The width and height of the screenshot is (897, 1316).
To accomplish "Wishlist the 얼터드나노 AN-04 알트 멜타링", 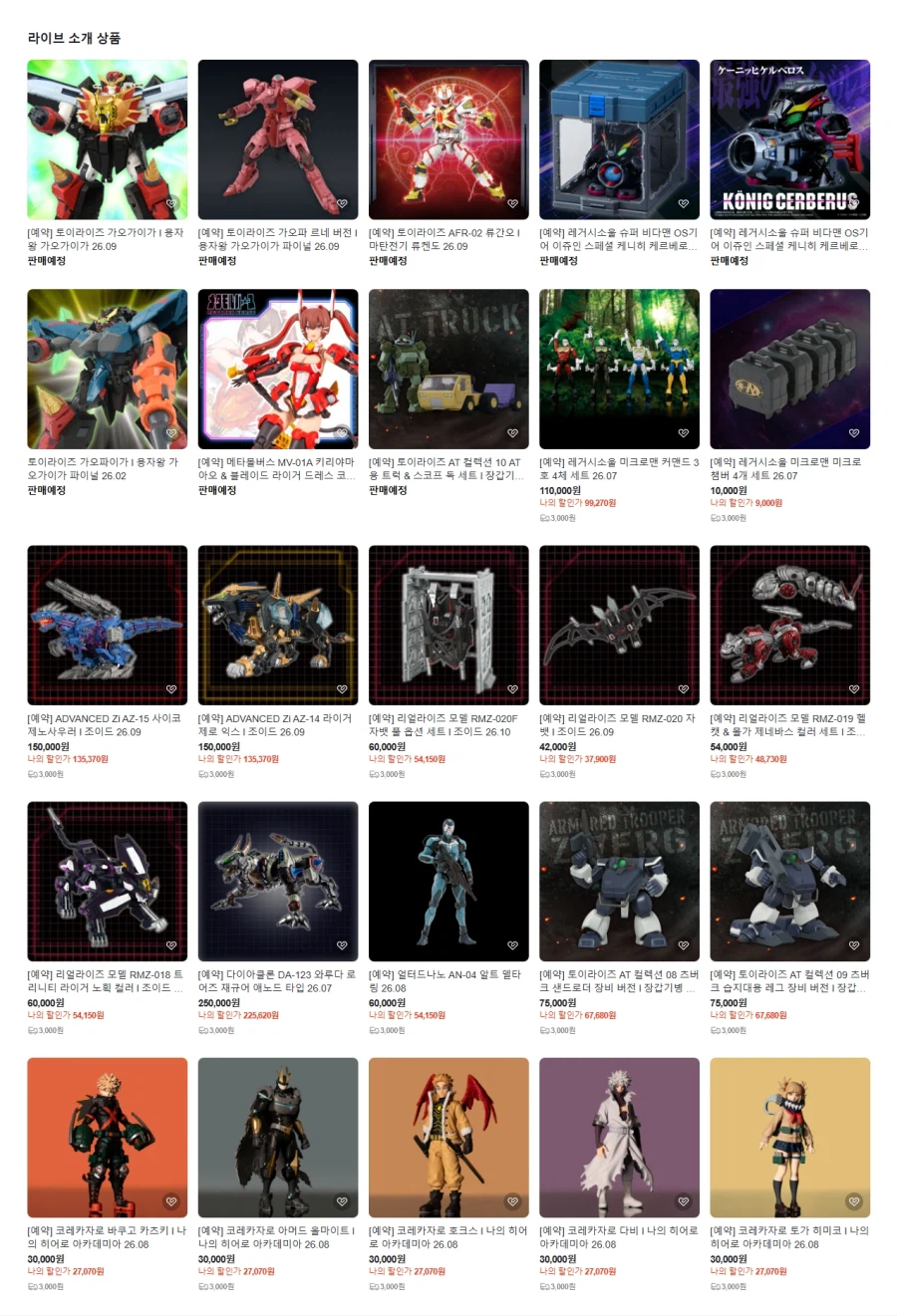I will [512, 945].
